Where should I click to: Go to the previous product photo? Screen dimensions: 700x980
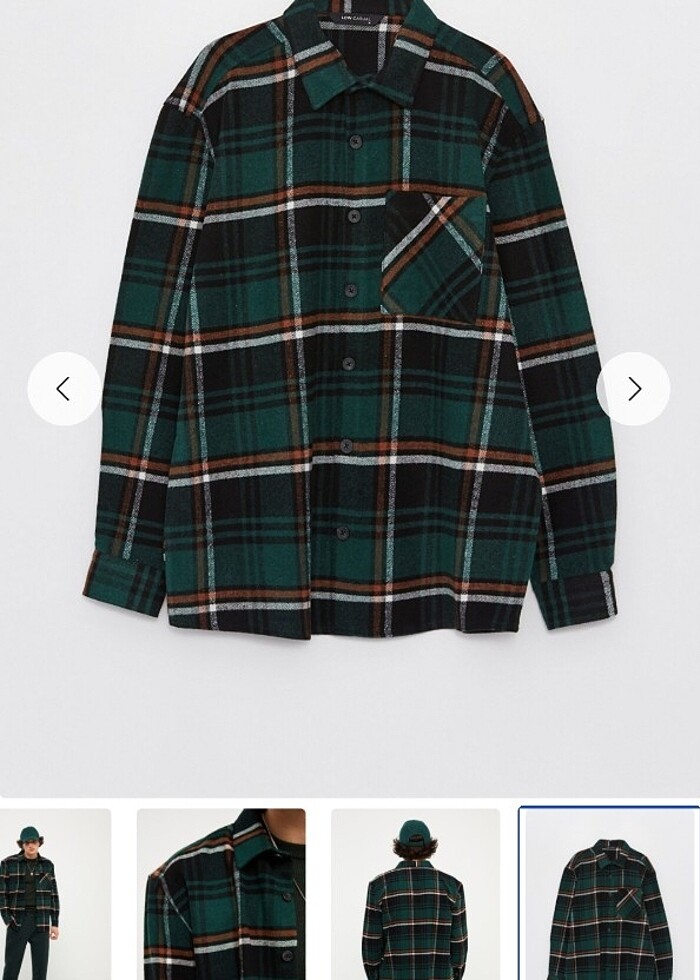(64, 389)
